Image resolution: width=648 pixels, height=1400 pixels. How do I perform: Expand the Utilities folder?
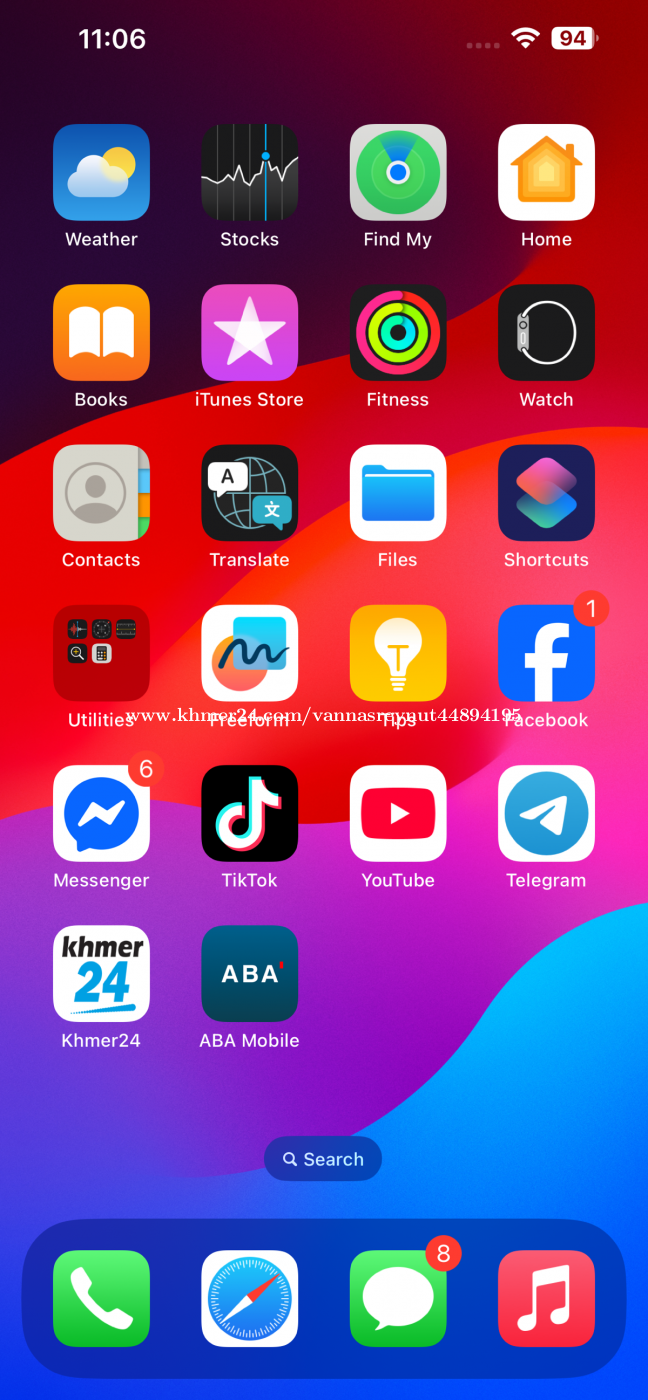(x=101, y=653)
